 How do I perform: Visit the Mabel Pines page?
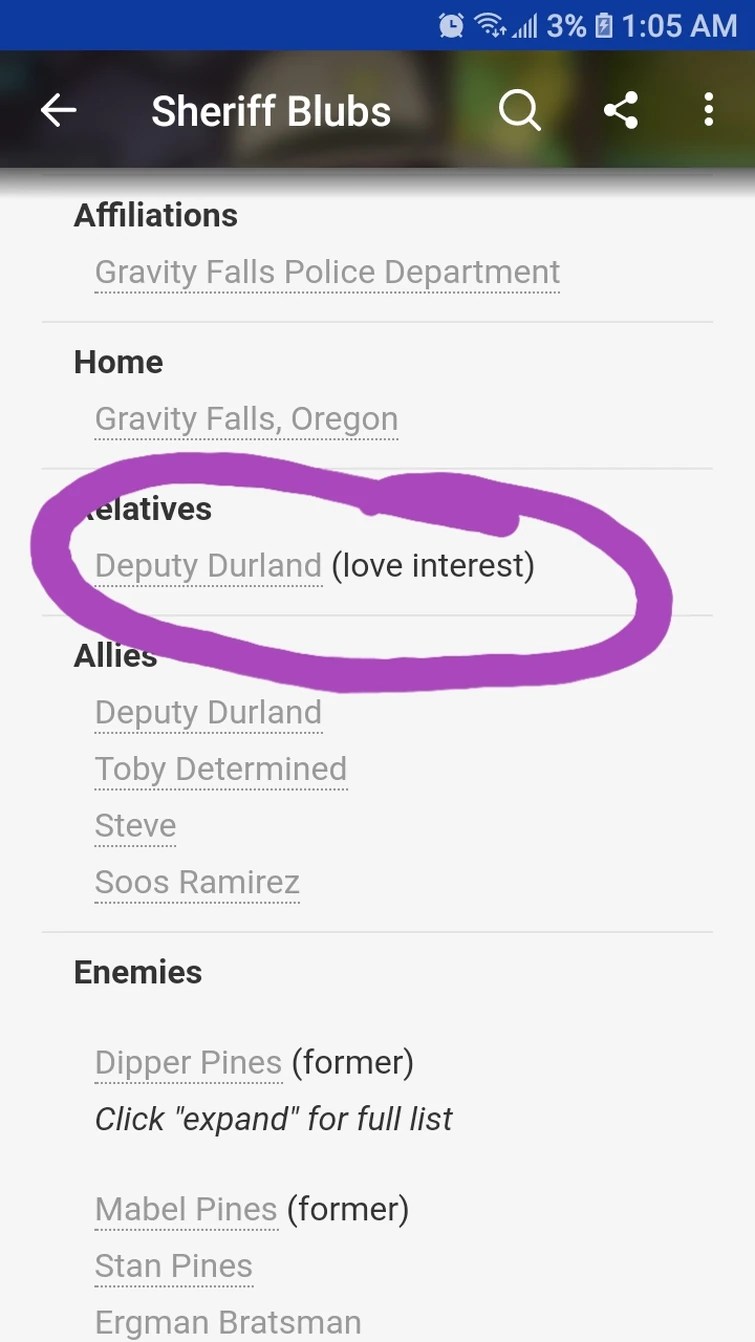(186, 1208)
